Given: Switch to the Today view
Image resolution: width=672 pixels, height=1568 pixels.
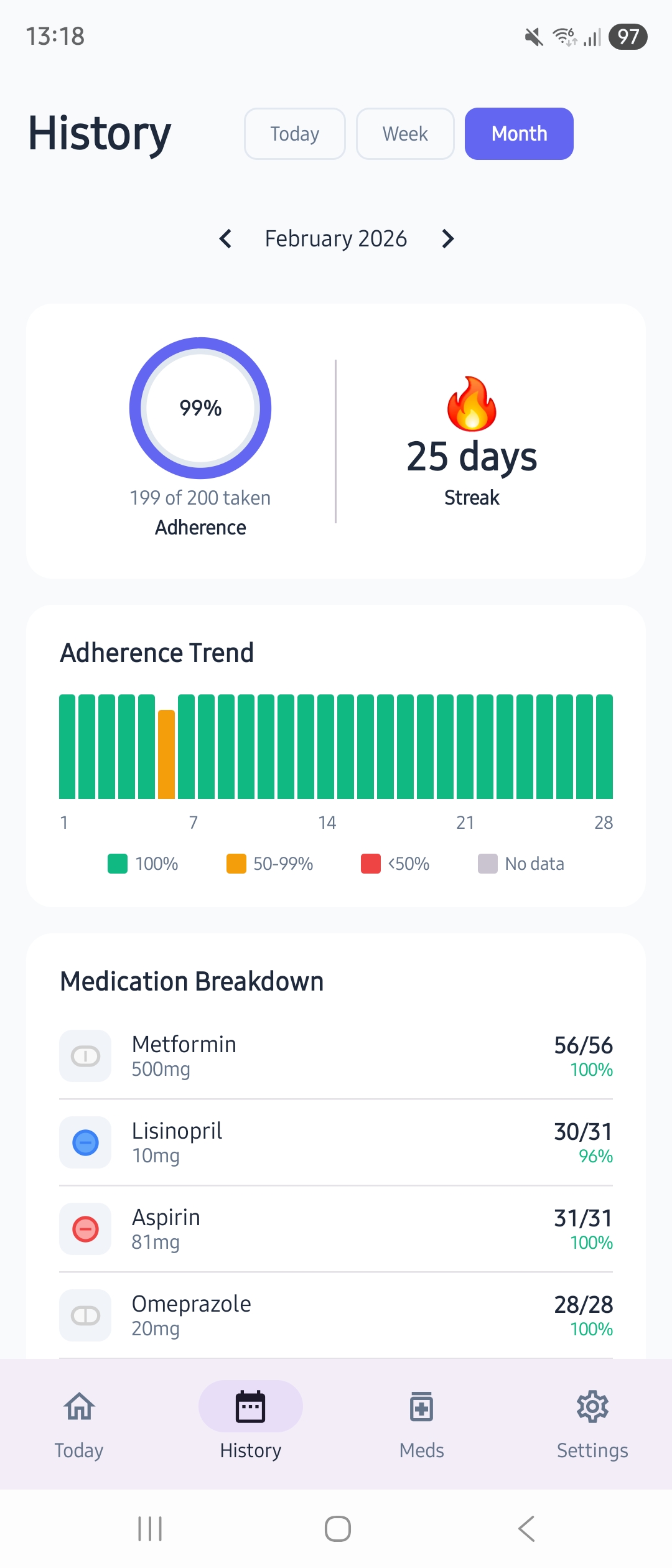Looking at the screenshot, I should [294, 133].
